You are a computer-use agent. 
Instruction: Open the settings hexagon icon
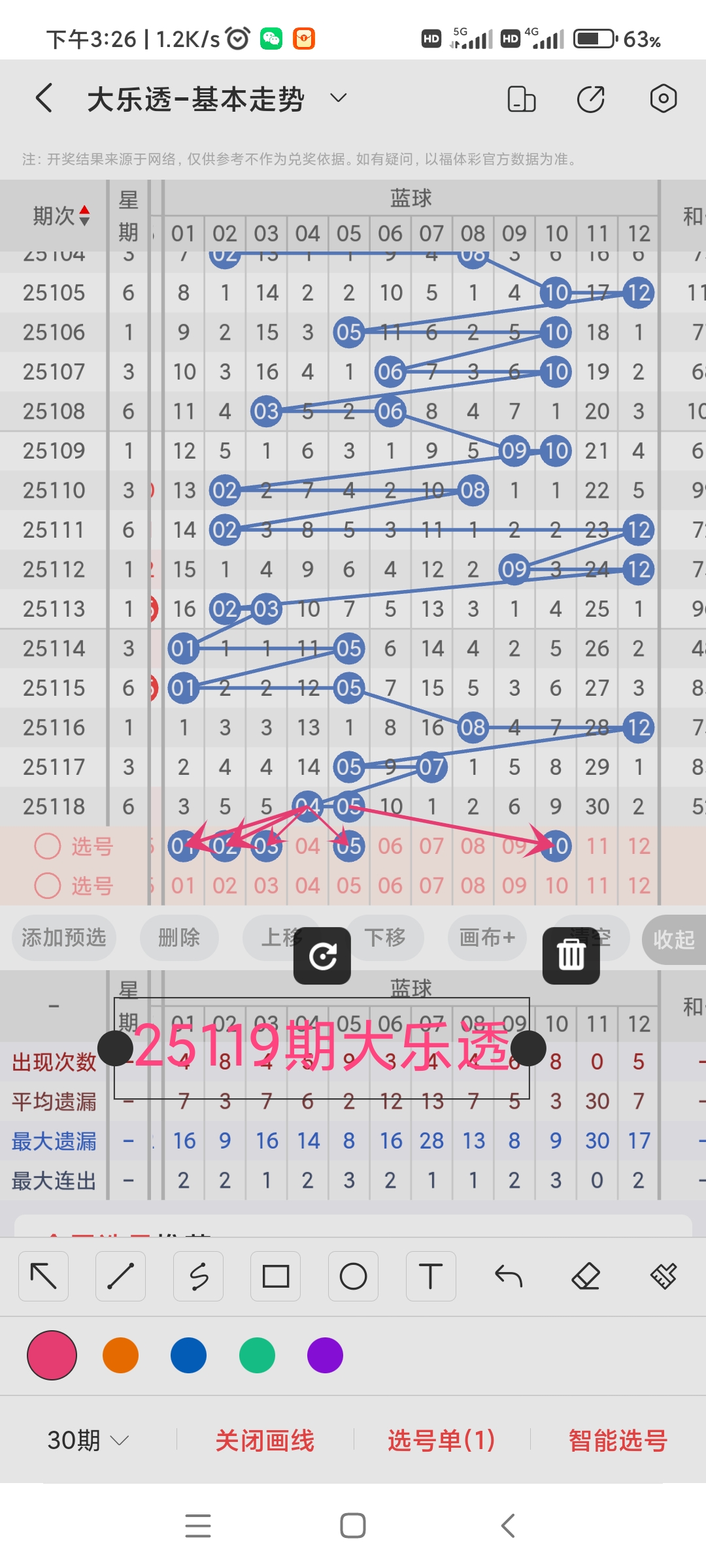(x=663, y=99)
